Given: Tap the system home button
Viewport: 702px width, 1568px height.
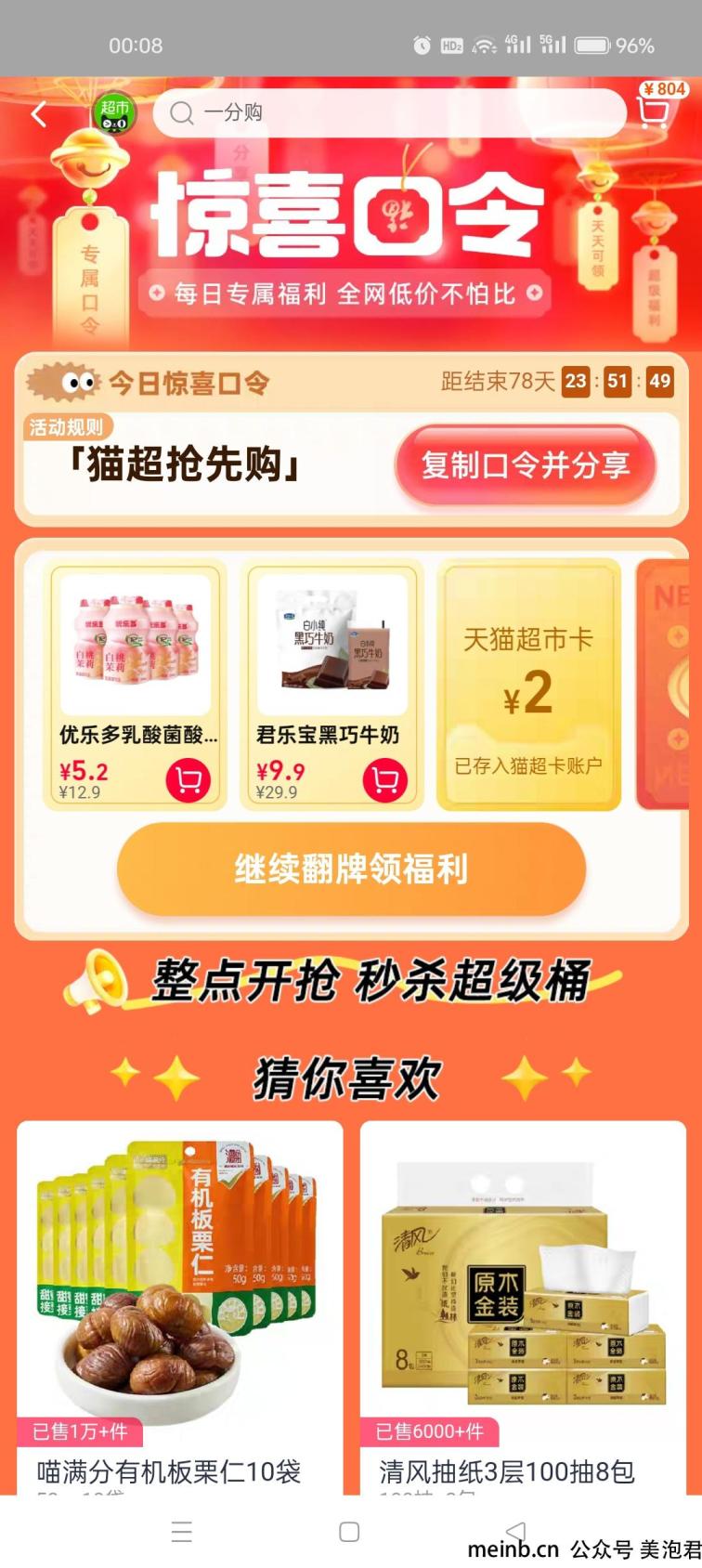Looking at the screenshot, I should click(x=349, y=1532).
